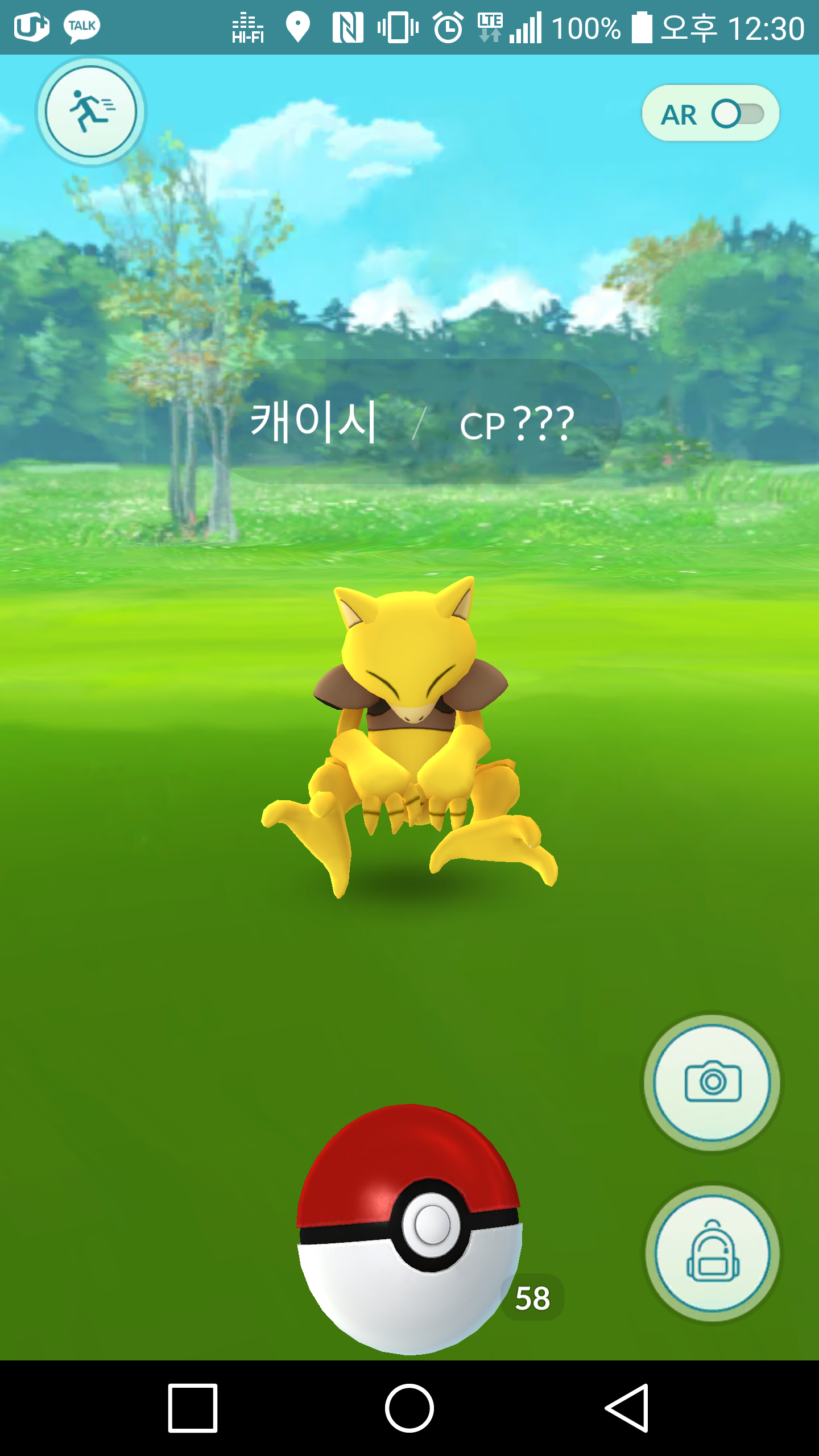Go to home screen via home button
Image resolution: width=819 pixels, height=1456 pixels.
click(409, 1408)
